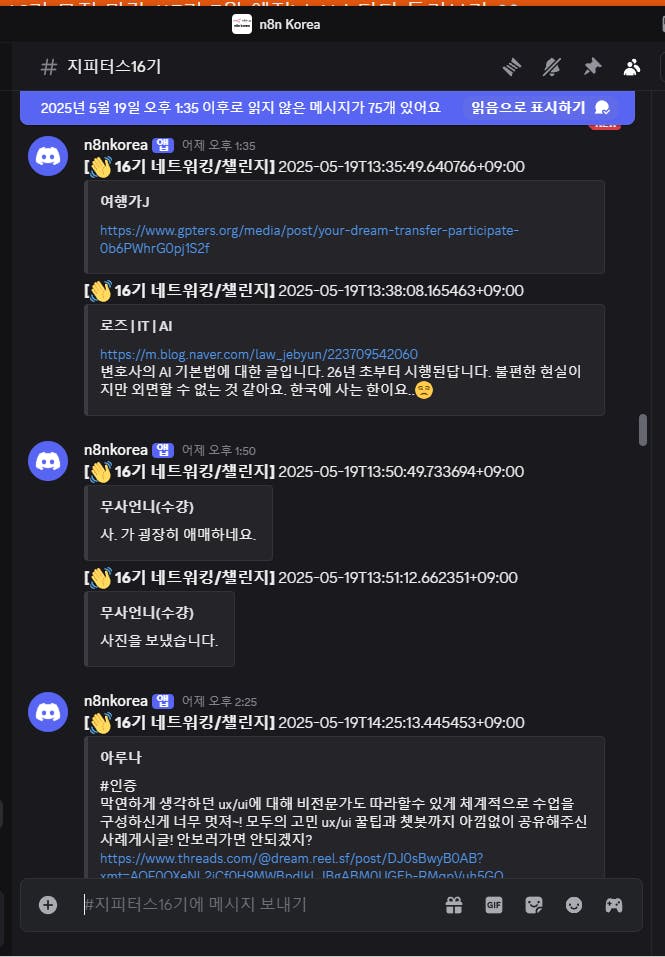Toggle the member list icon

click(x=632, y=67)
